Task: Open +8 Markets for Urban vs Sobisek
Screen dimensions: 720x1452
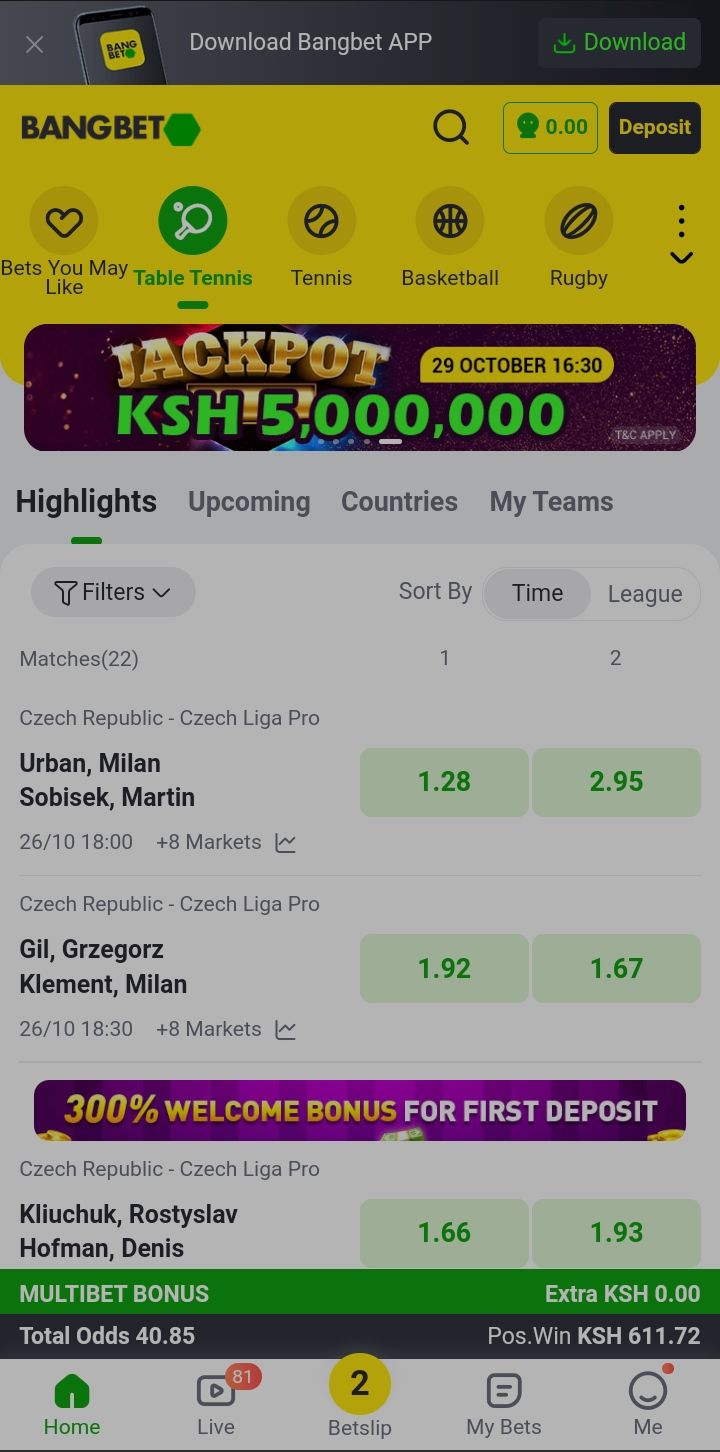Action: [208, 842]
